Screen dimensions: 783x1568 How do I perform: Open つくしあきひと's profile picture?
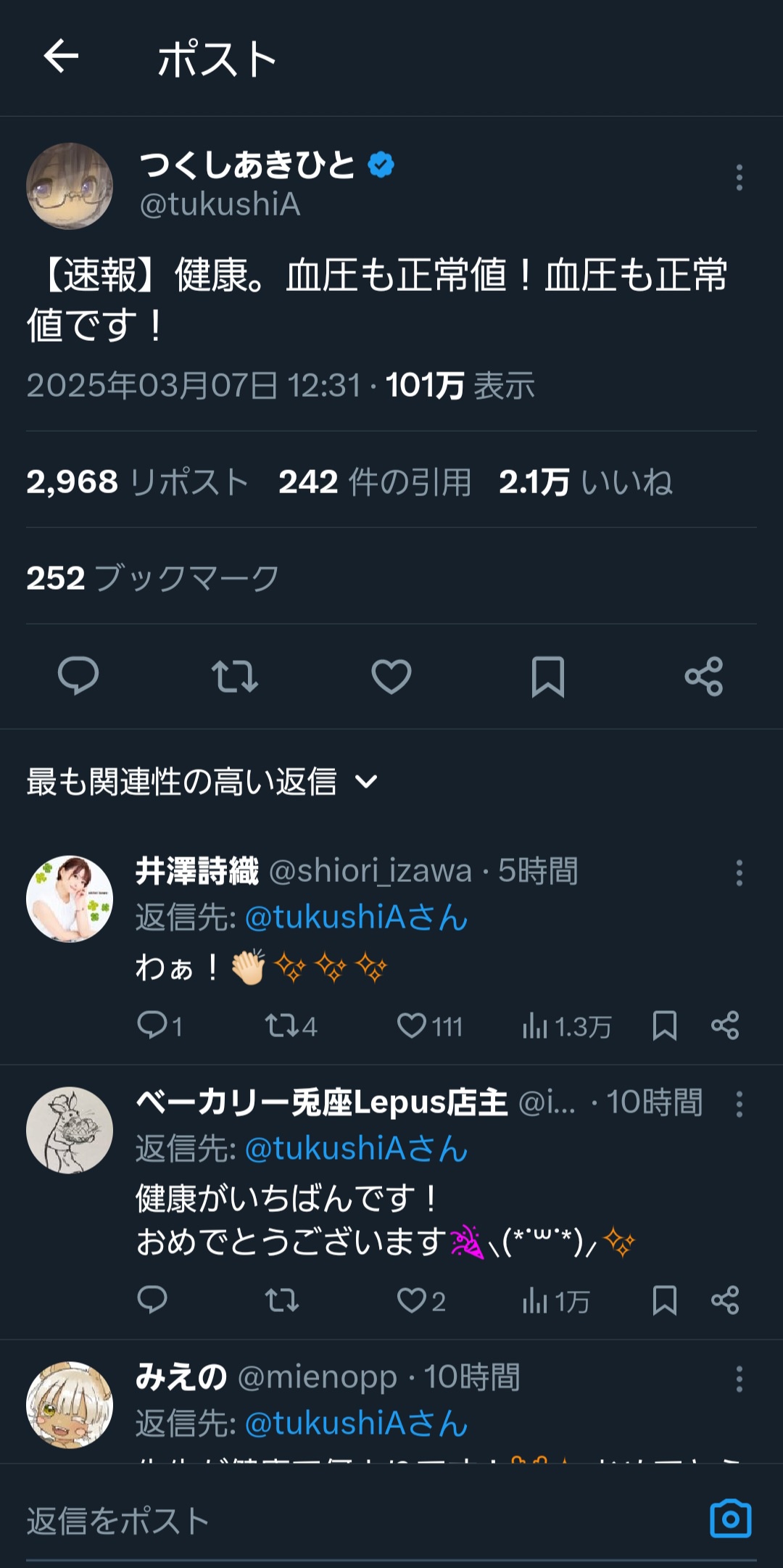tap(70, 186)
